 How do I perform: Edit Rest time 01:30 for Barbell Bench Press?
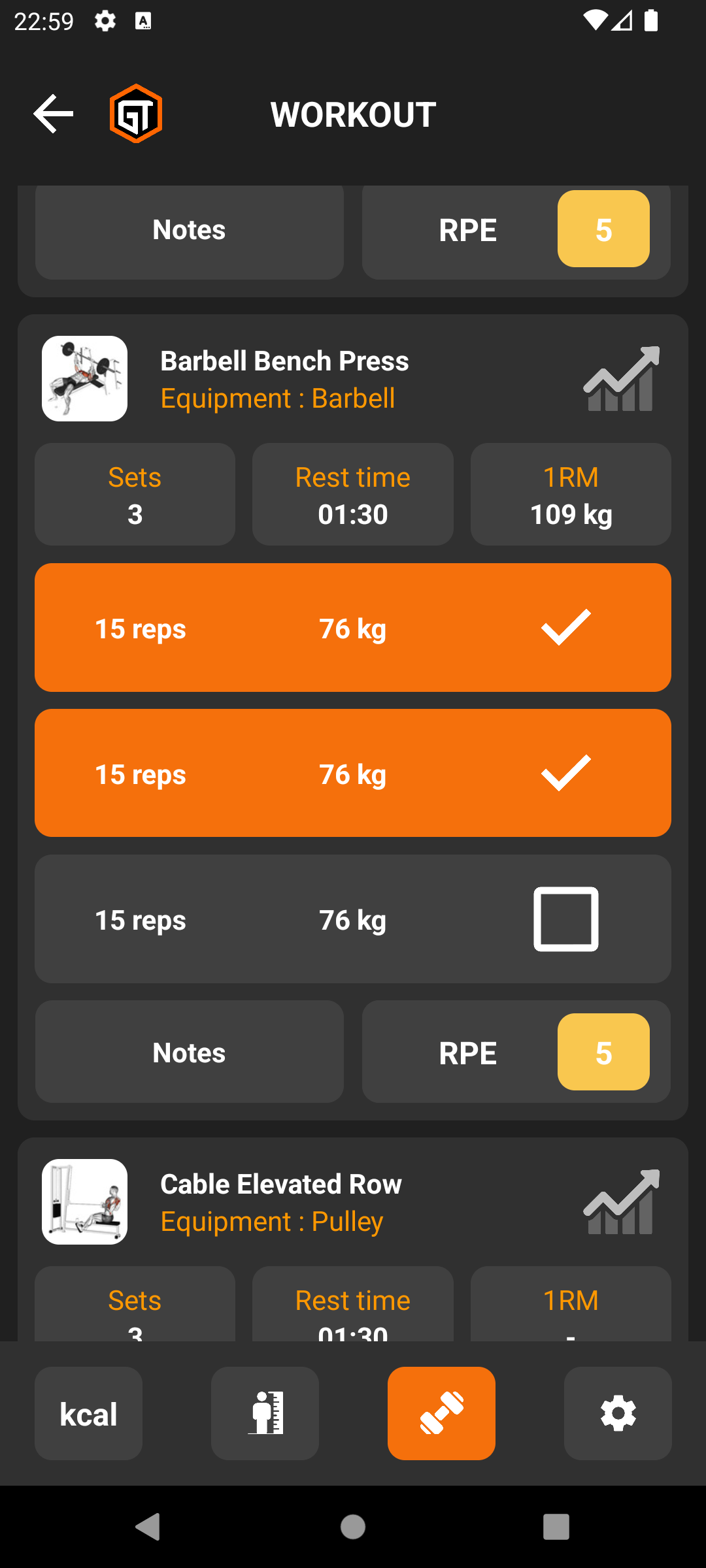tap(353, 495)
